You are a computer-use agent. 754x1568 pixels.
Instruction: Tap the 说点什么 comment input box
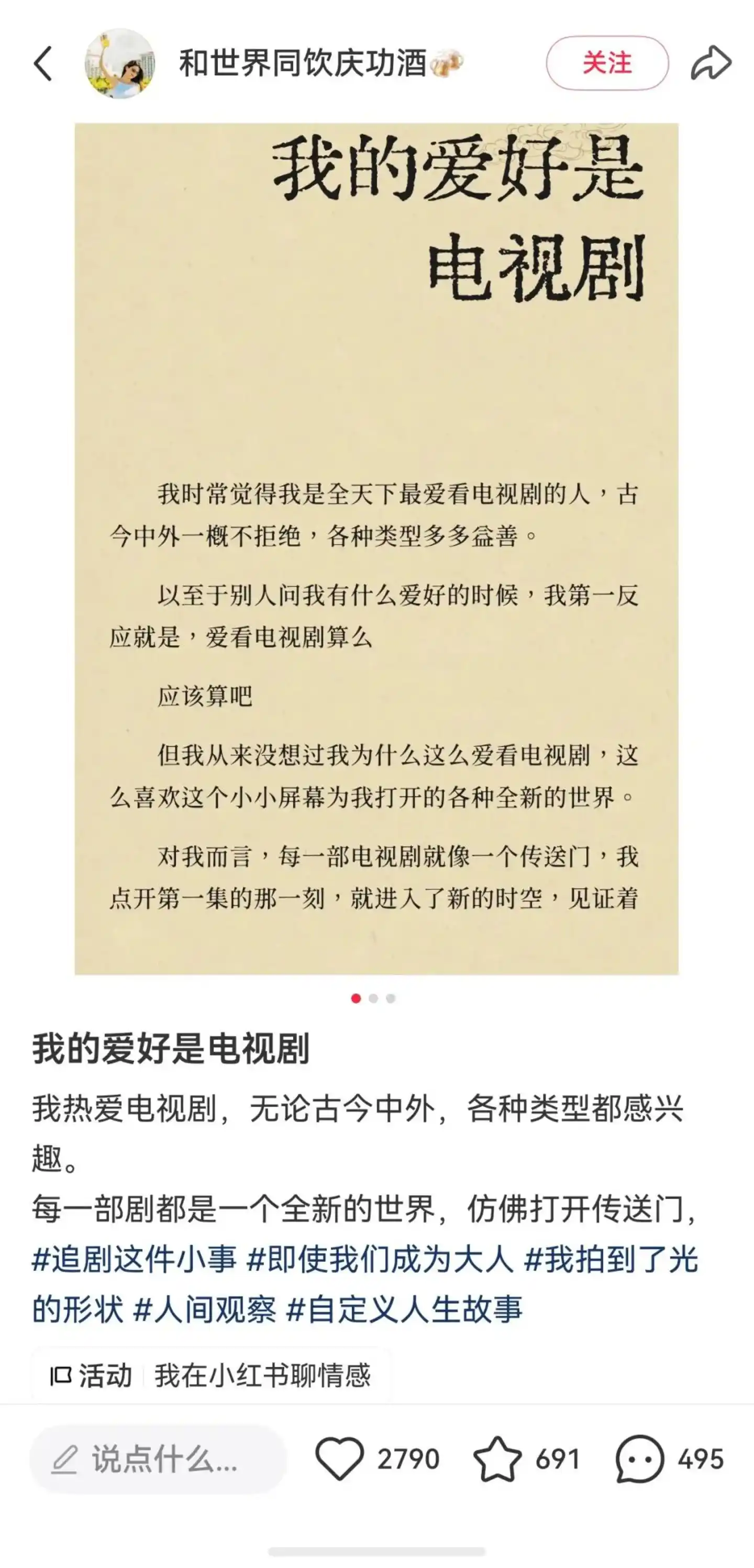coord(158,1459)
